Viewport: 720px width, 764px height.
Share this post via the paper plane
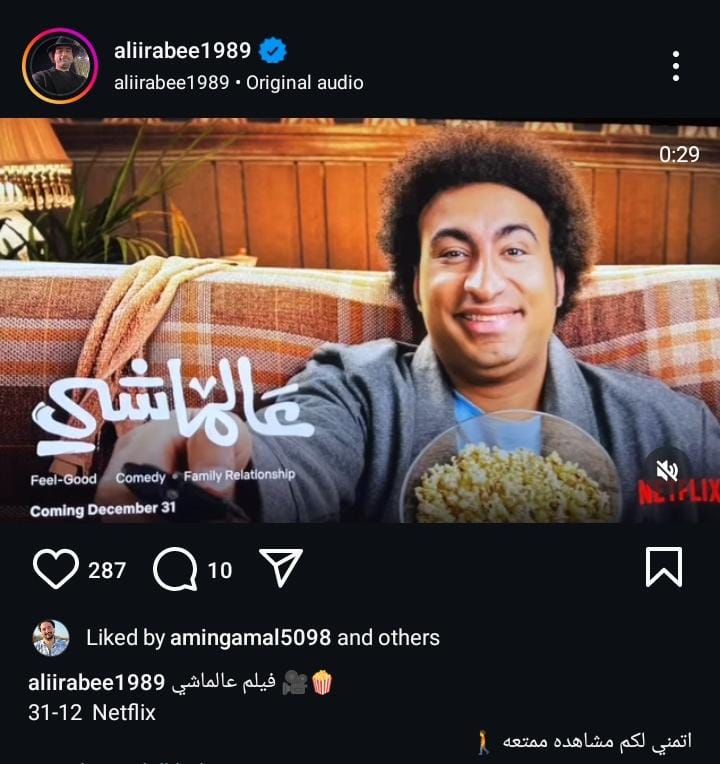280,568
